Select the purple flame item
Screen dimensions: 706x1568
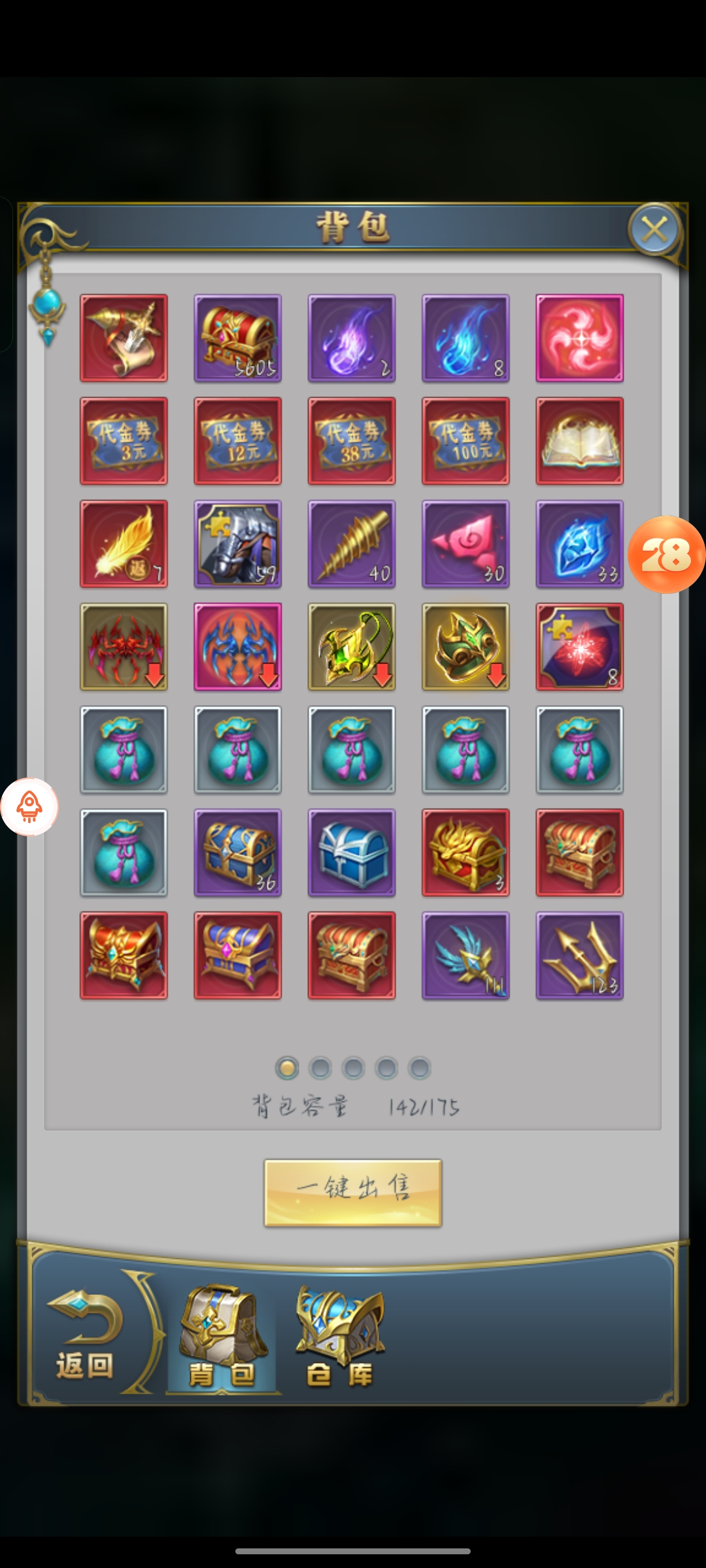tap(352, 338)
